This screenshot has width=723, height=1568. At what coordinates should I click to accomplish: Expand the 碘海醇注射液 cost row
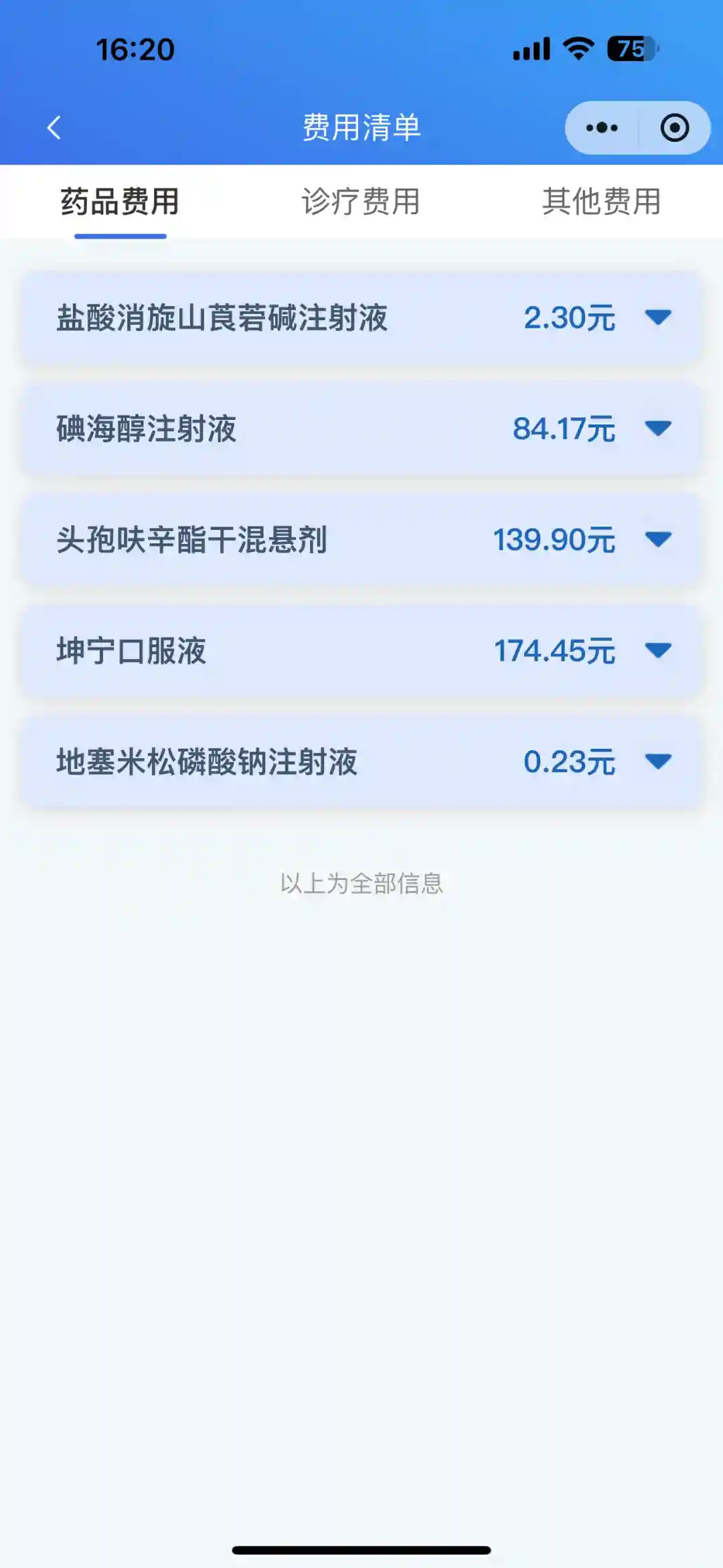(657, 428)
